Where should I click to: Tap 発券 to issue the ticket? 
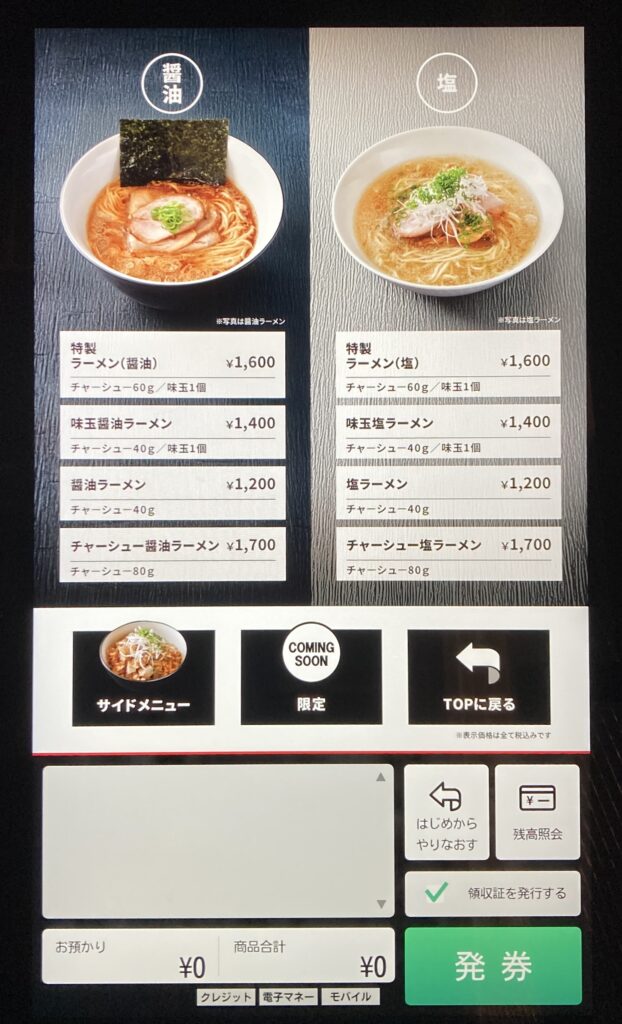click(492, 966)
